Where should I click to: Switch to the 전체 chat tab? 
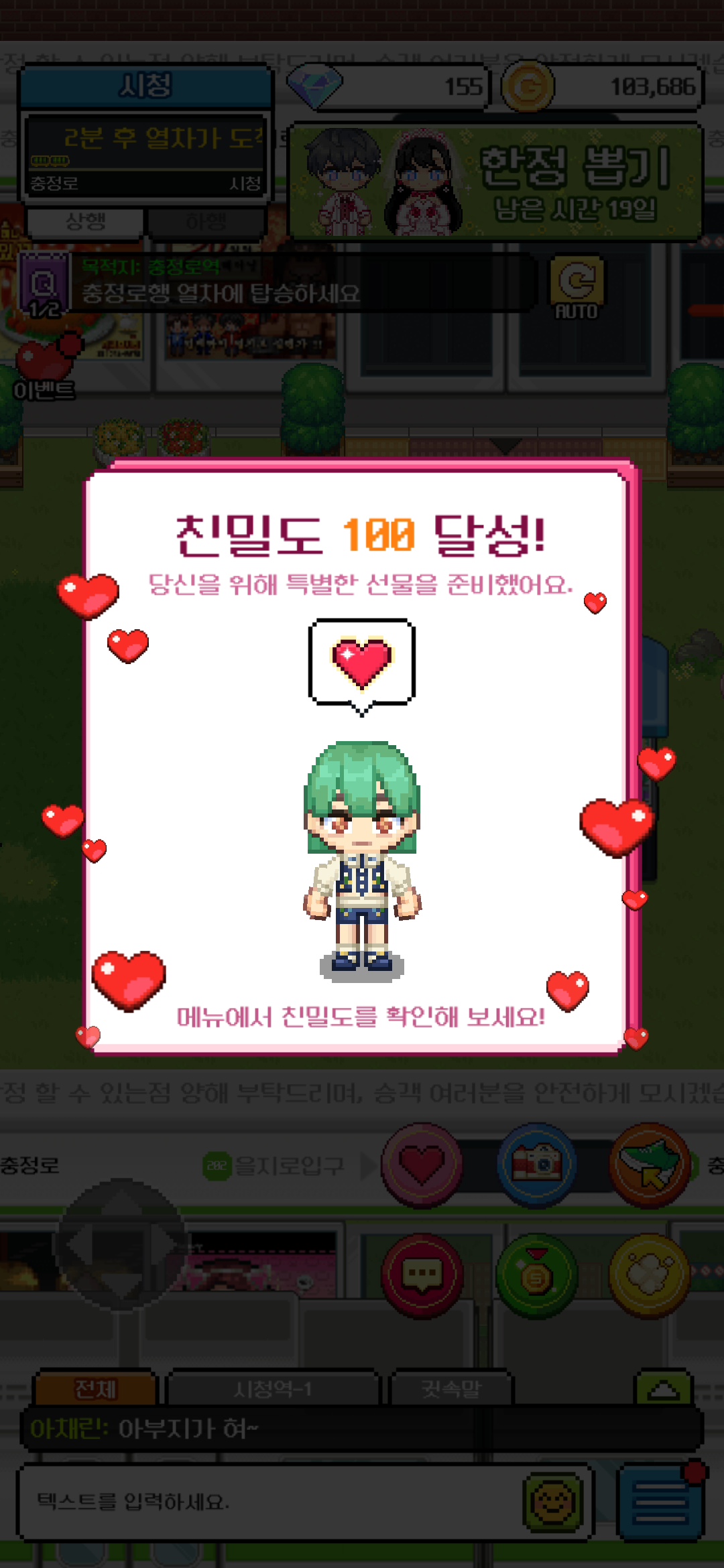click(x=95, y=1388)
